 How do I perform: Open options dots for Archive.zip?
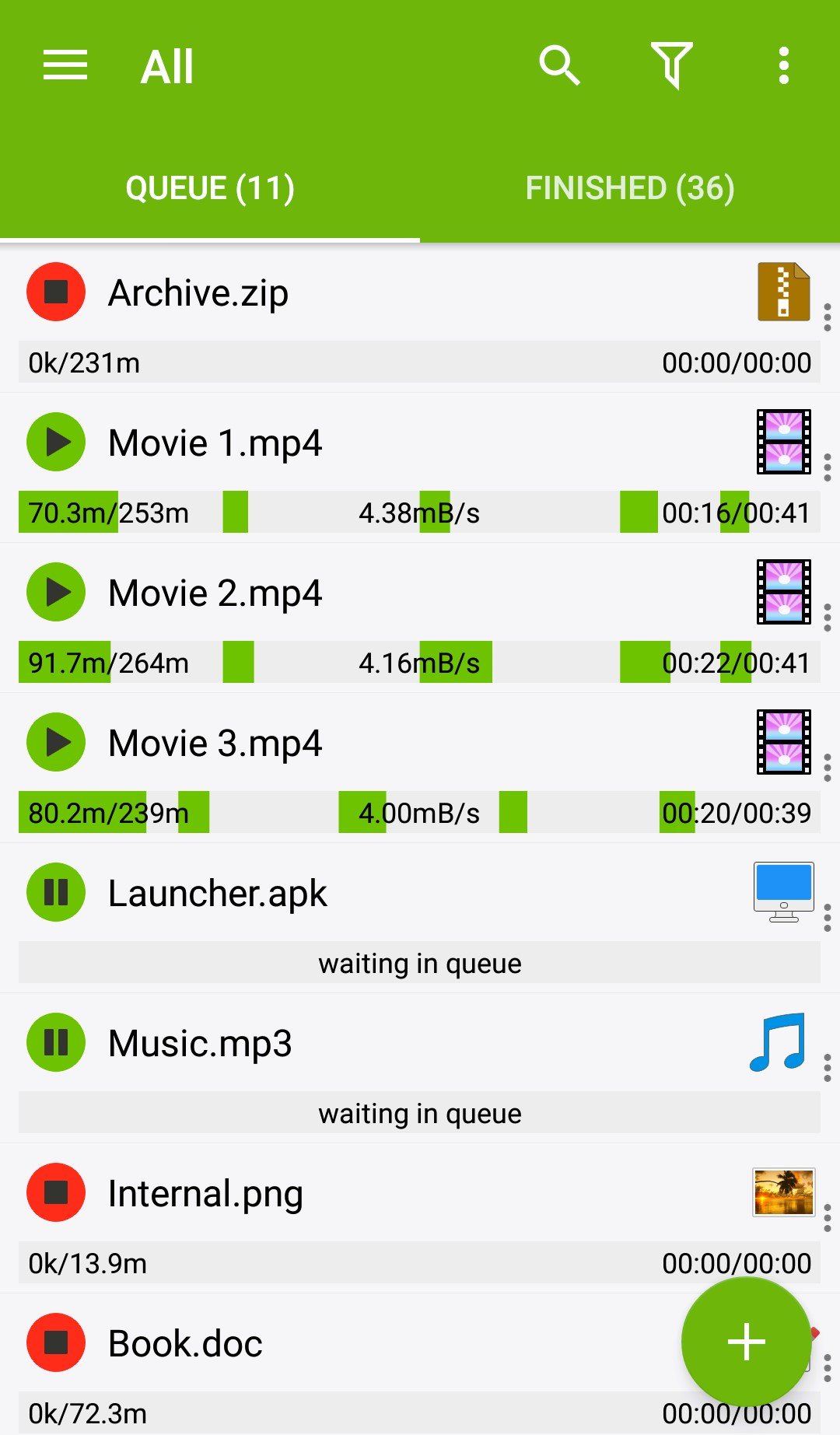tap(827, 317)
